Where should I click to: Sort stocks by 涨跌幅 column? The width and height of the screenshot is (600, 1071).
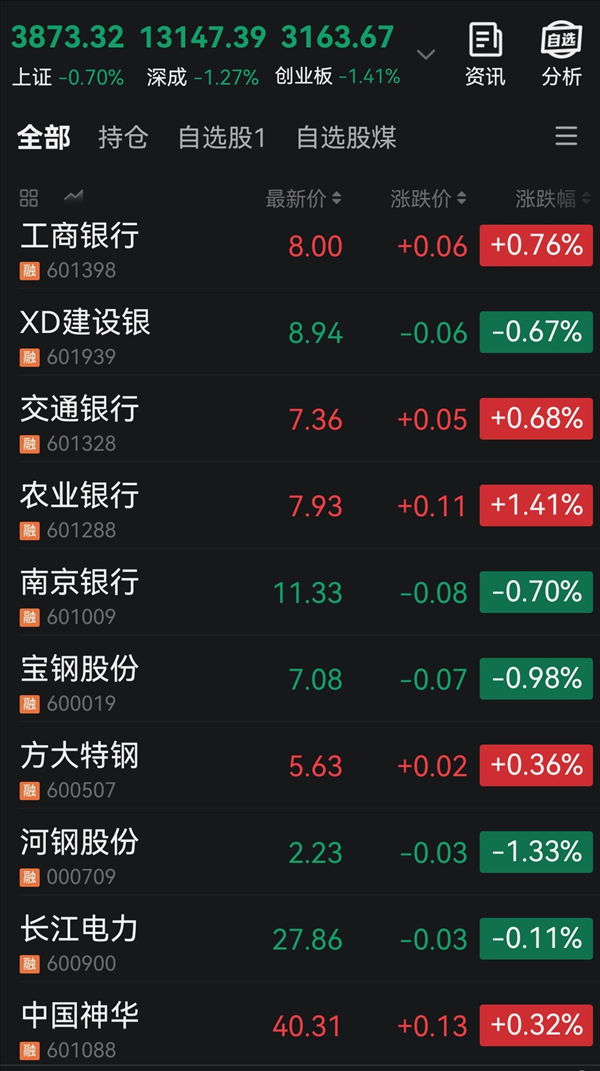(x=552, y=199)
